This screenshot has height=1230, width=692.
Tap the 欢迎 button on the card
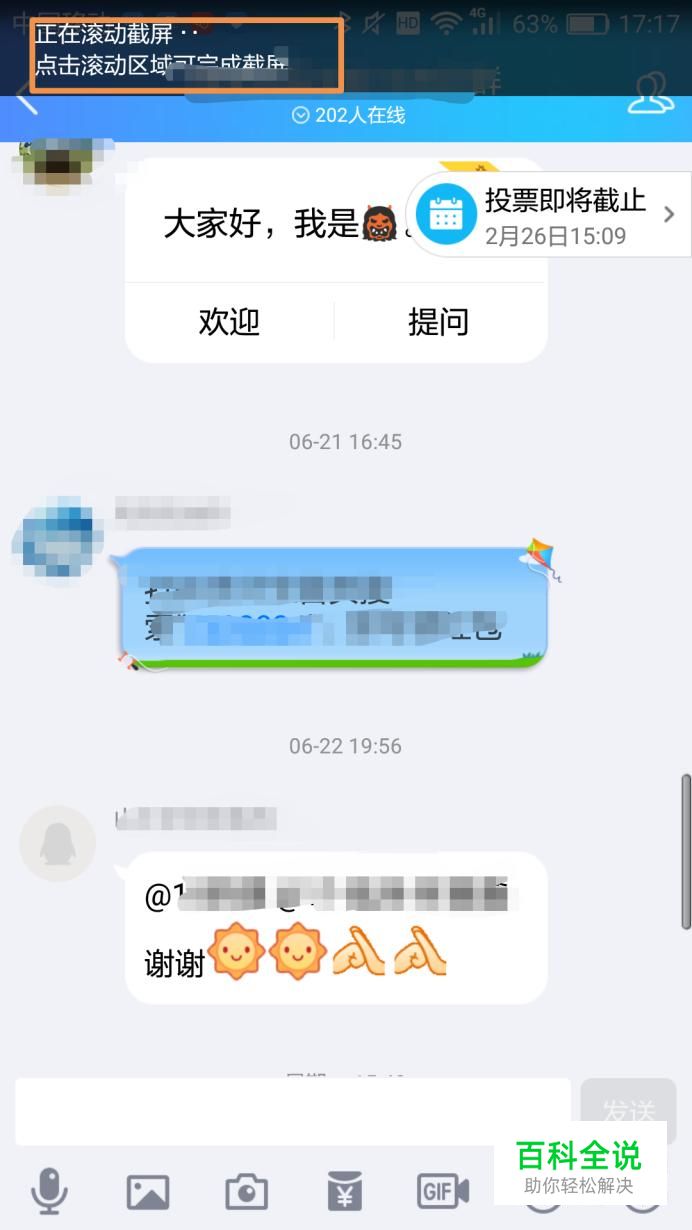(x=229, y=322)
